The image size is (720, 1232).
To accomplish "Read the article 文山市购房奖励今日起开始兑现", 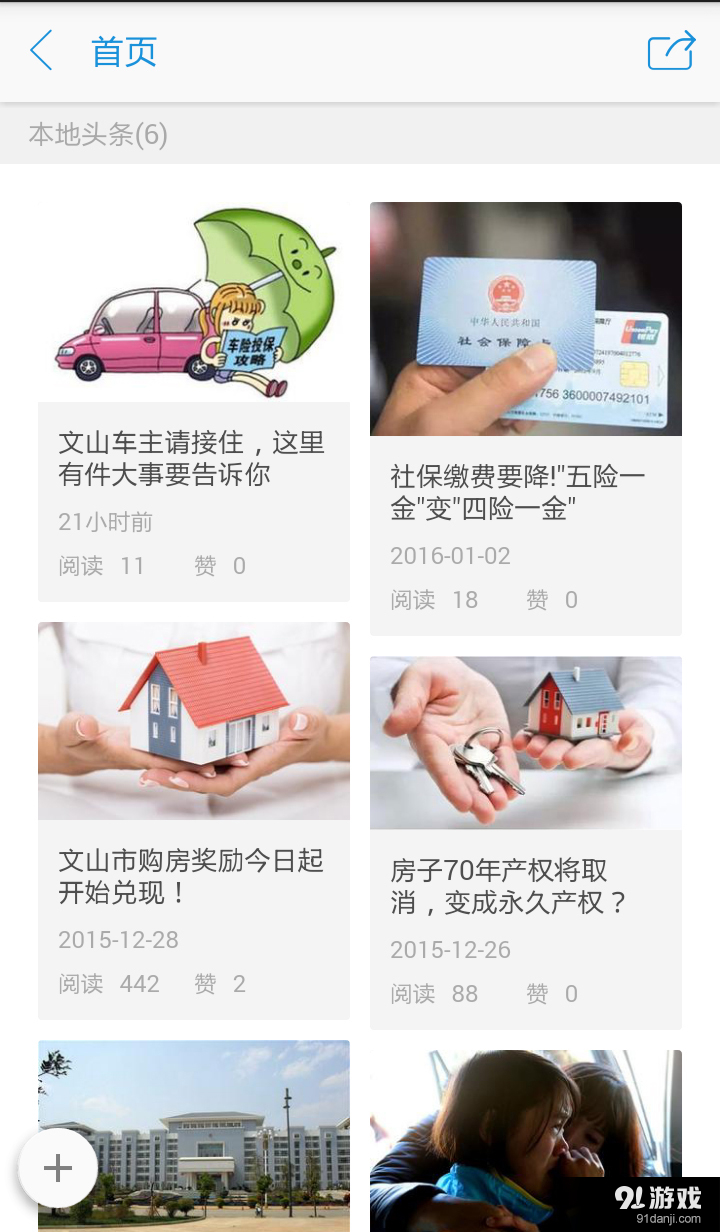I will [x=192, y=875].
